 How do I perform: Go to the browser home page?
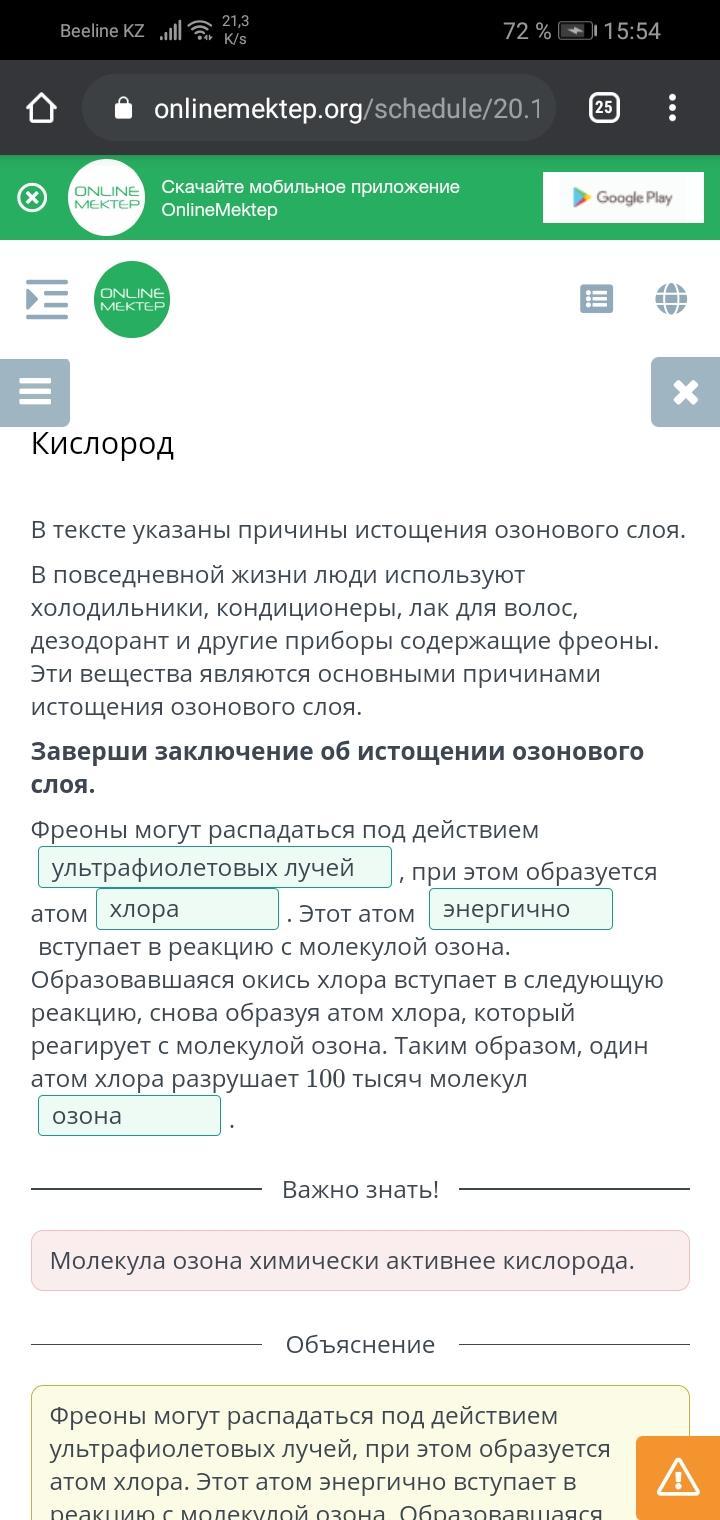tap(41, 108)
